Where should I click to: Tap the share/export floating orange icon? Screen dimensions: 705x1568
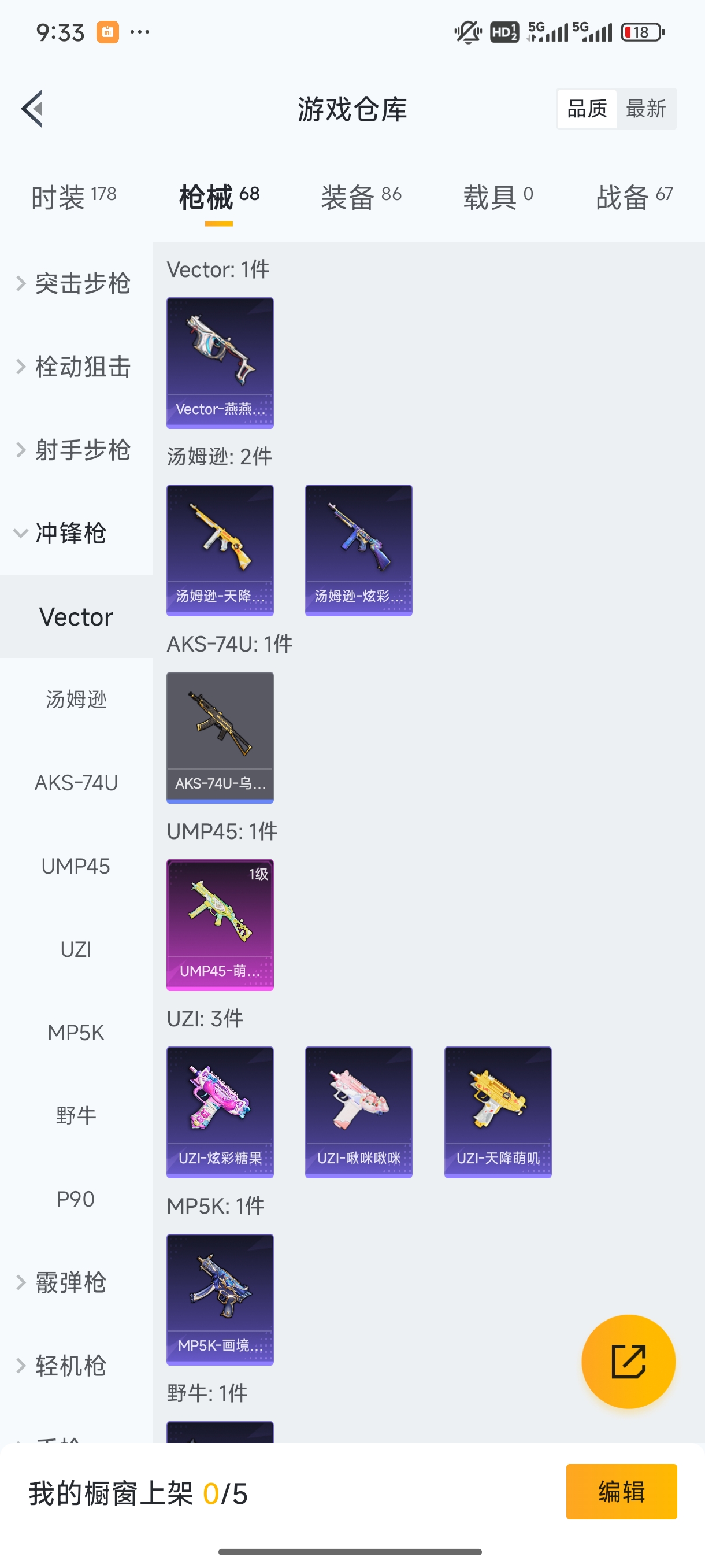point(629,1362)
